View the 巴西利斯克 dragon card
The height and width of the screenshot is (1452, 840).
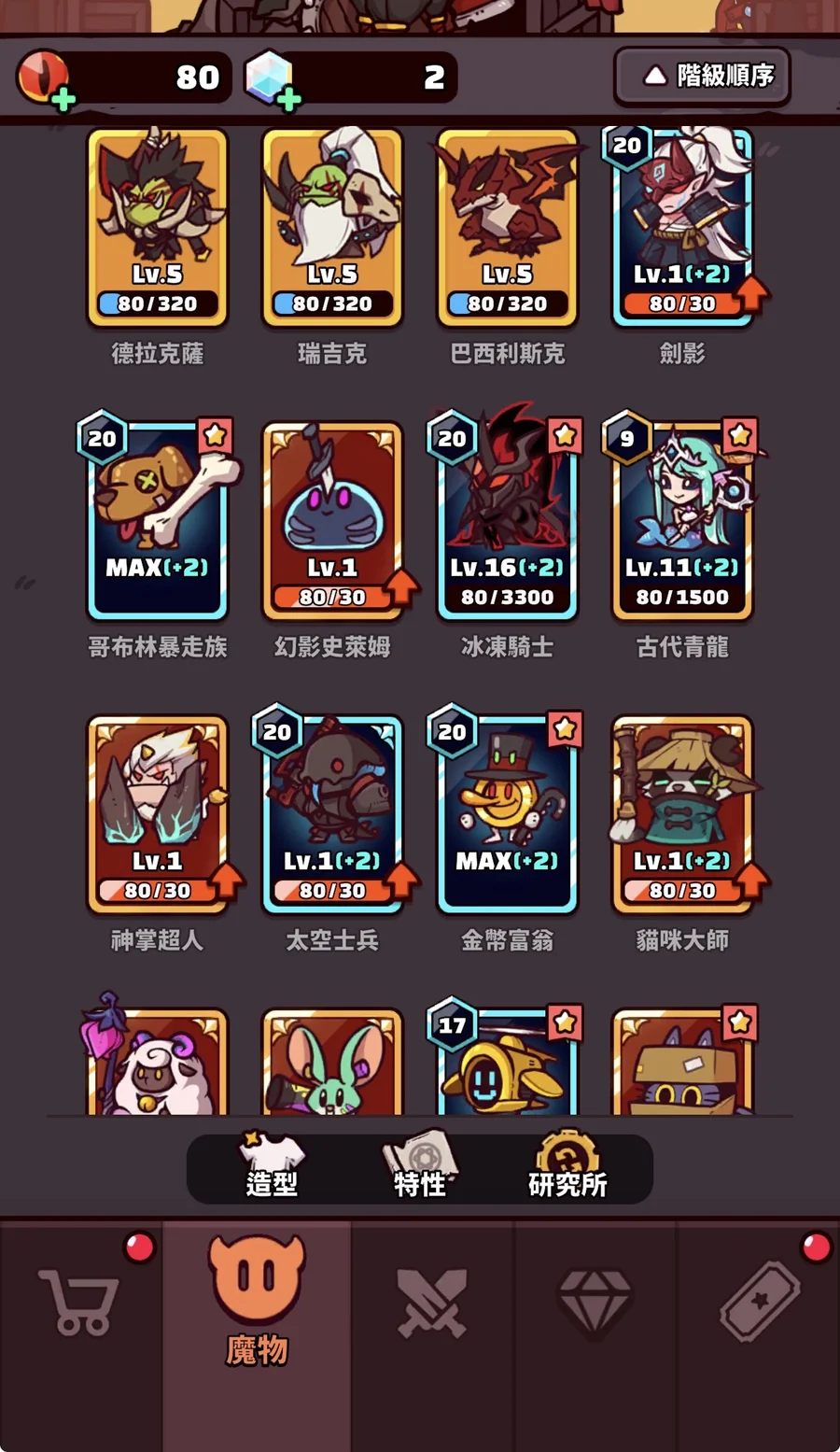click(x=507, y=228)
